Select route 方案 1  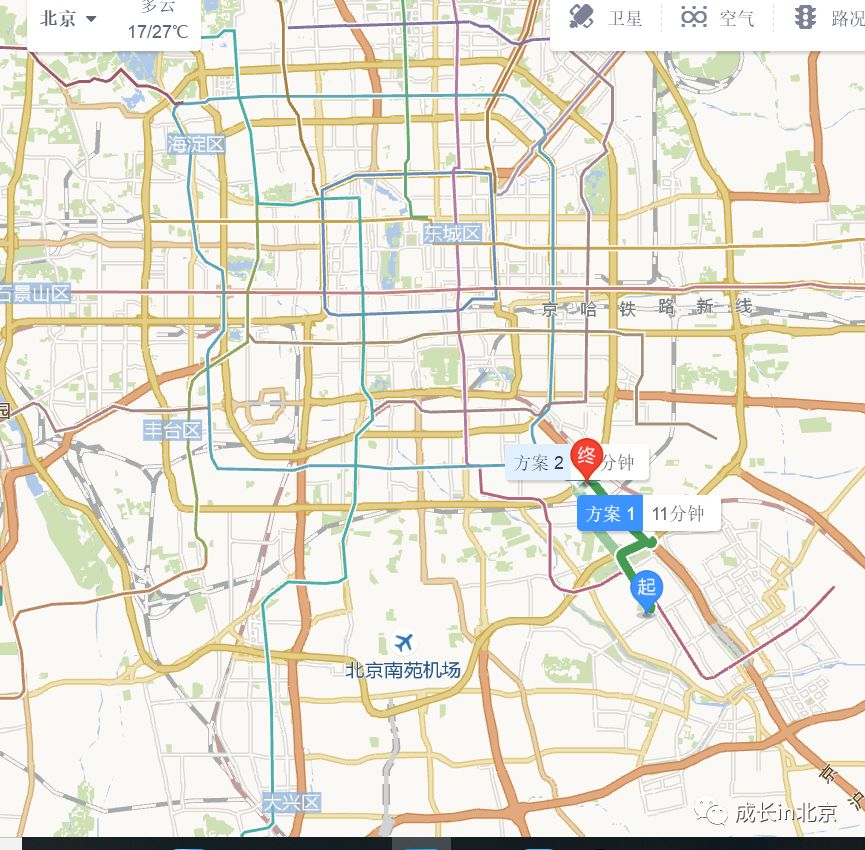click(610, 515)
